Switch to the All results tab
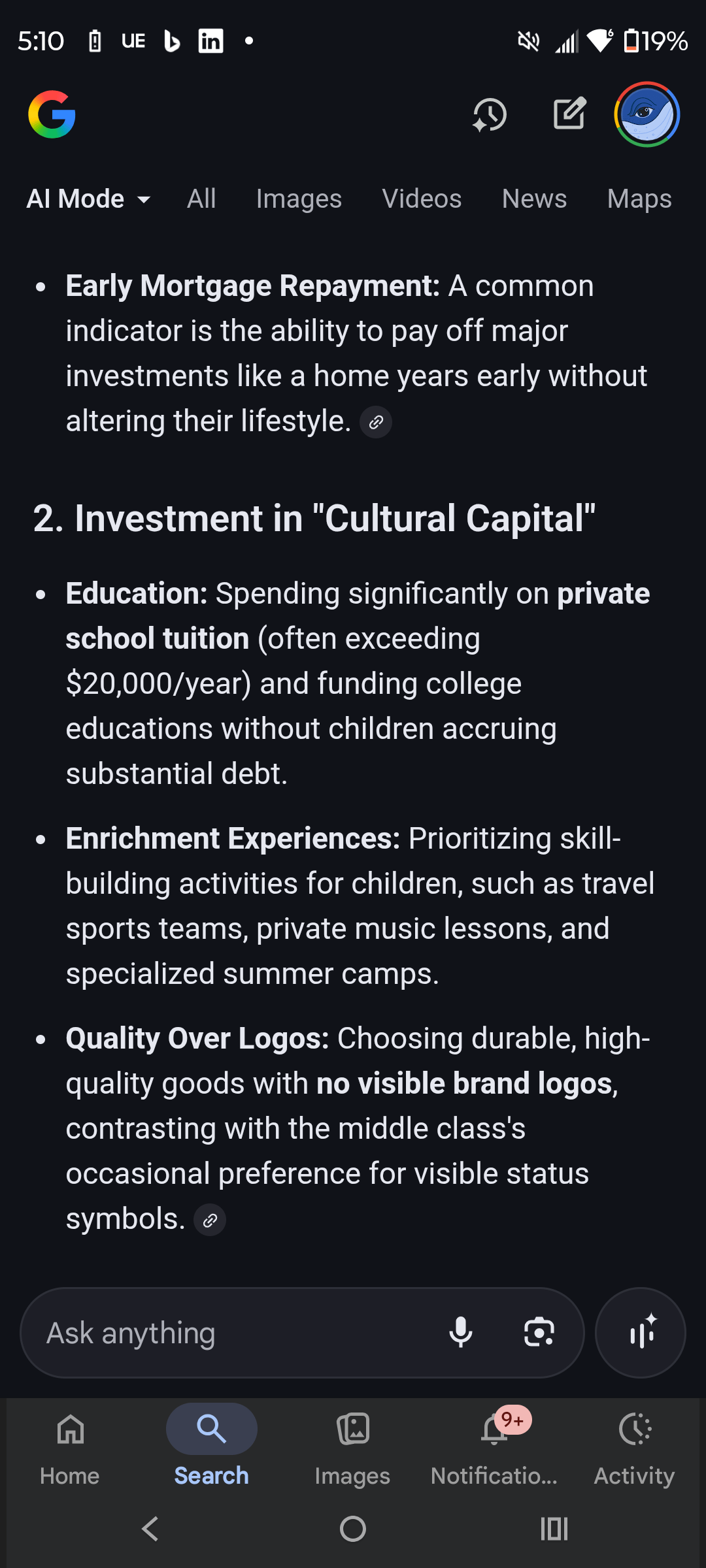 point(201,199)
